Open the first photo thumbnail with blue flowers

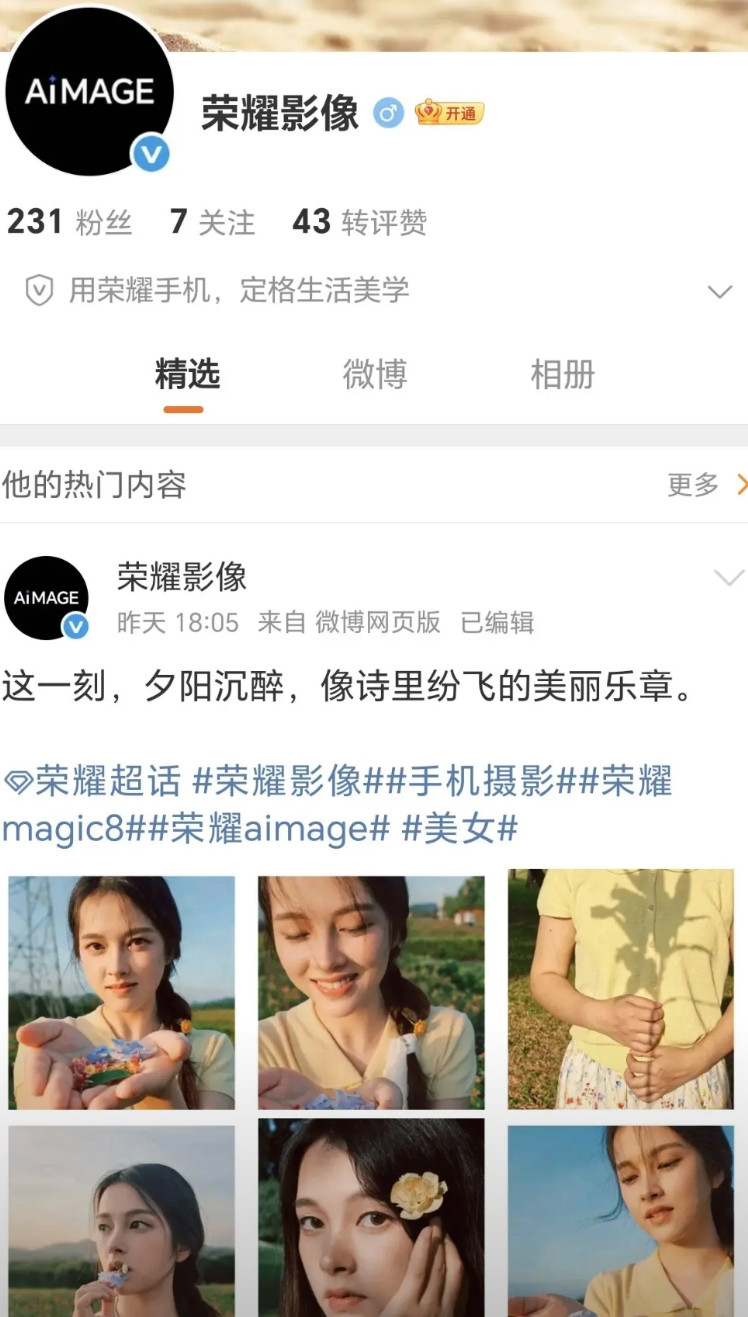click(122, 989)
